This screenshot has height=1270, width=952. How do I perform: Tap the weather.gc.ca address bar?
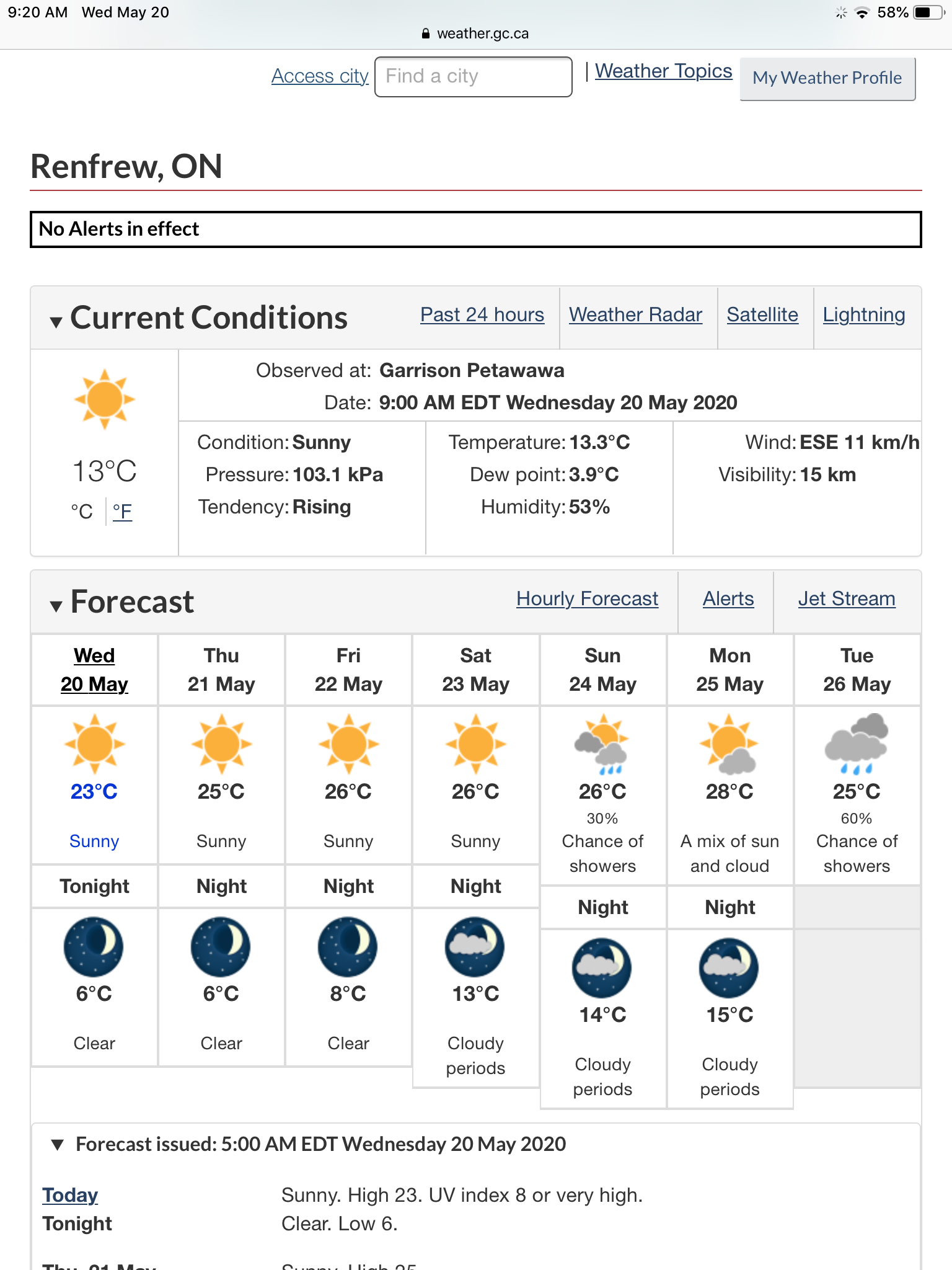(476, 33)
